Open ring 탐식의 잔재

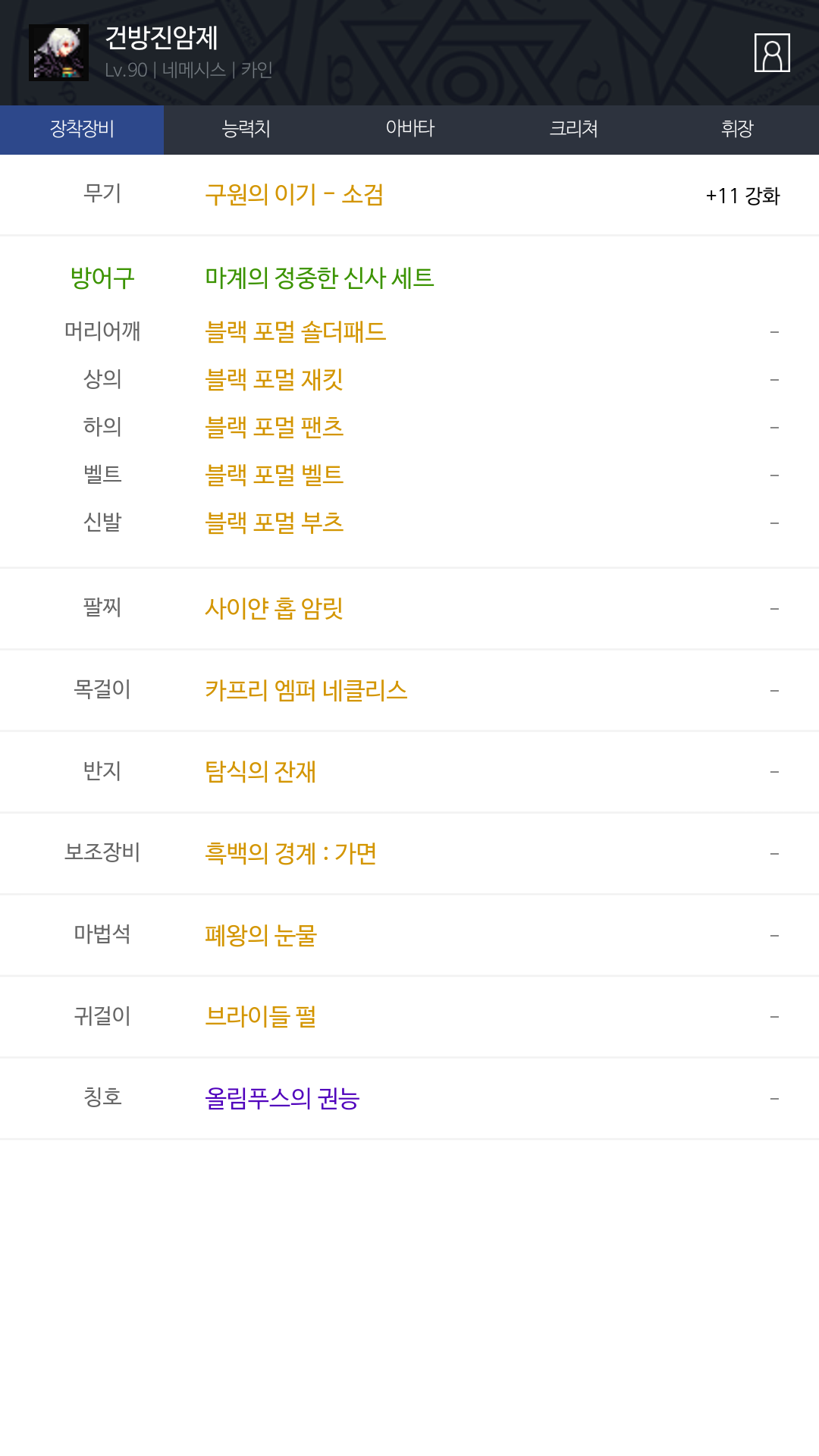point(260,771)
